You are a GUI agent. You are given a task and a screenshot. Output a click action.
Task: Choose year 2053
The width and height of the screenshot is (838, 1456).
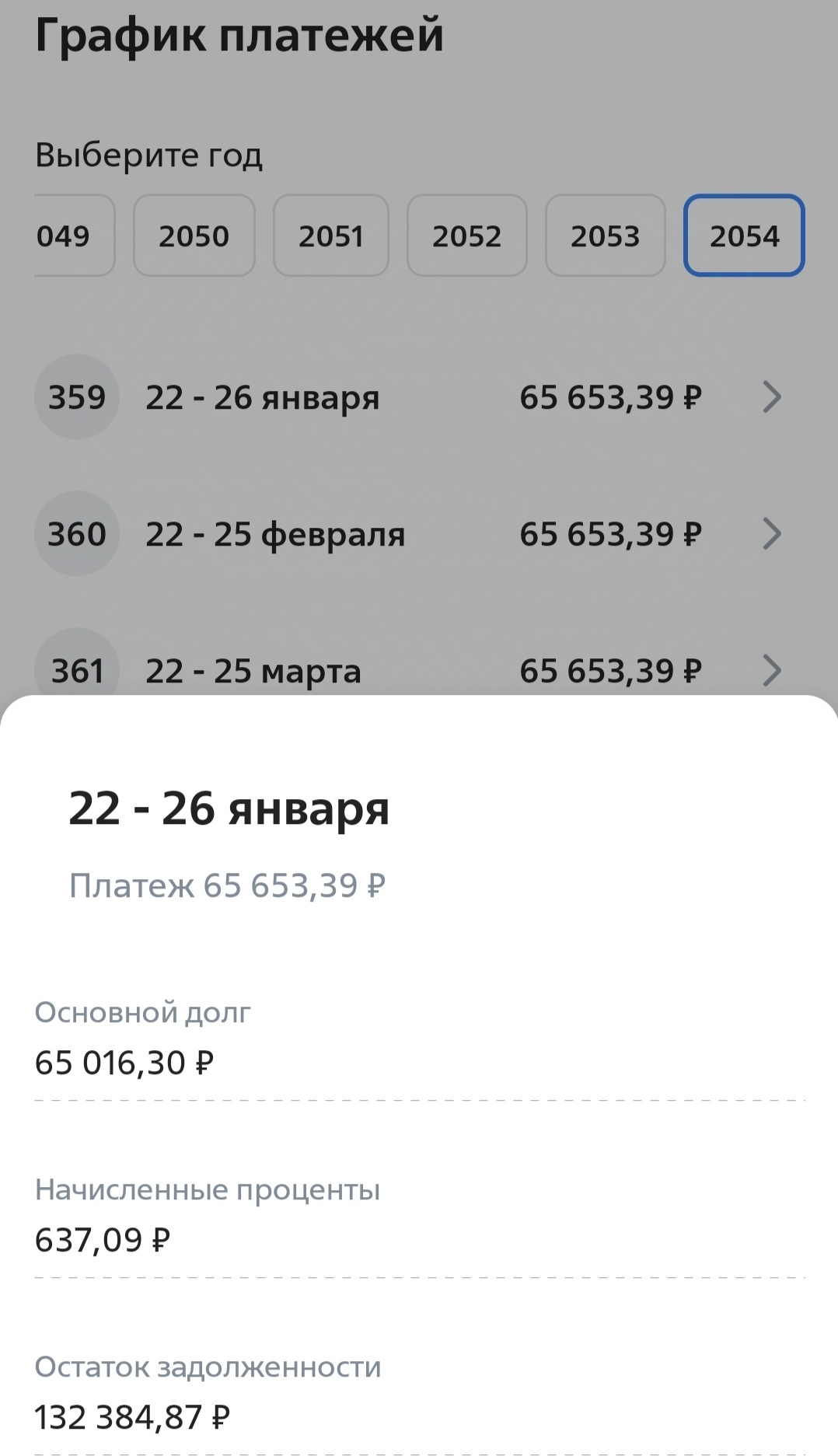tap(606, 236)
